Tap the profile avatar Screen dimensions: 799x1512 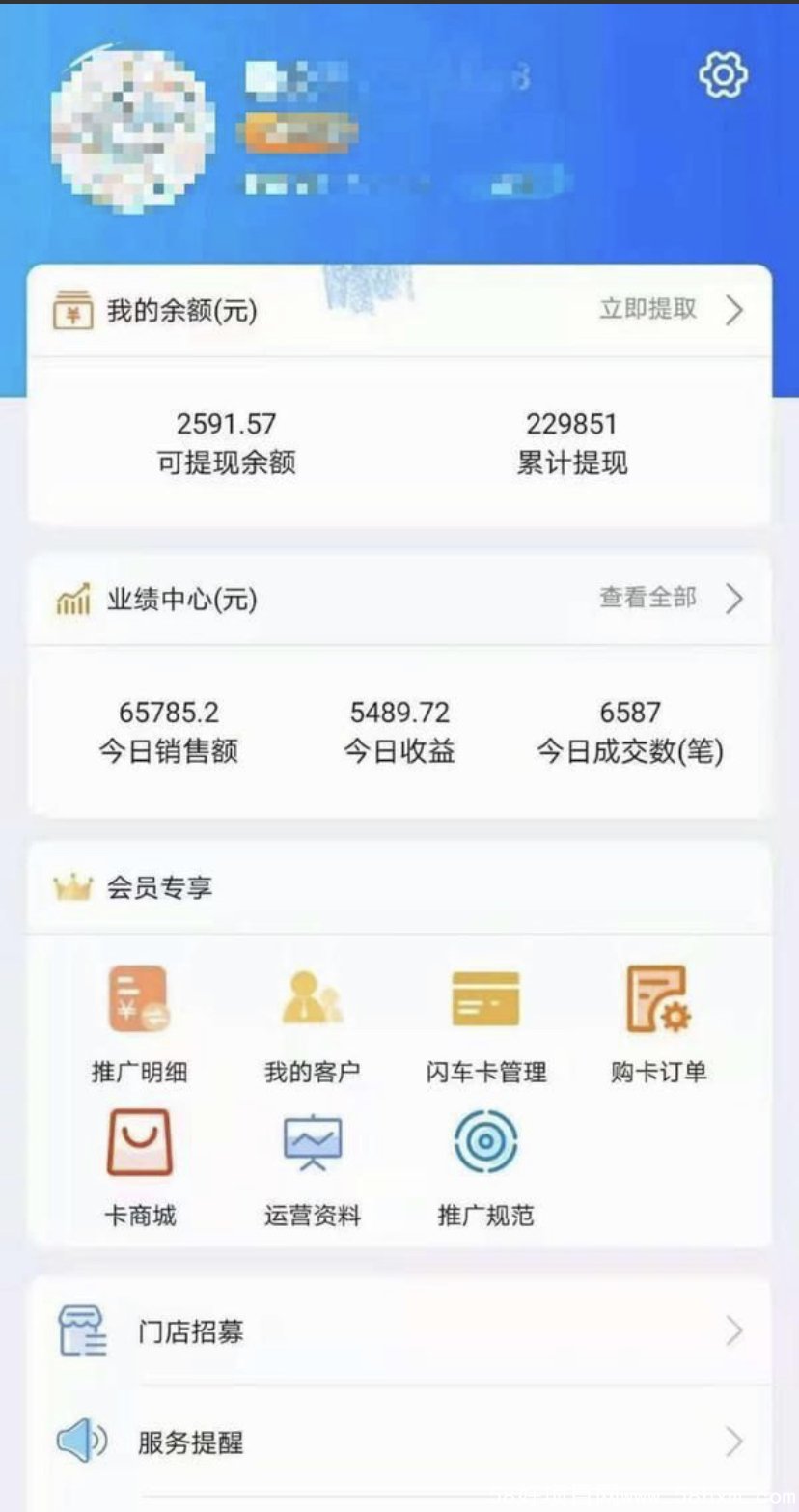point(132,127)
